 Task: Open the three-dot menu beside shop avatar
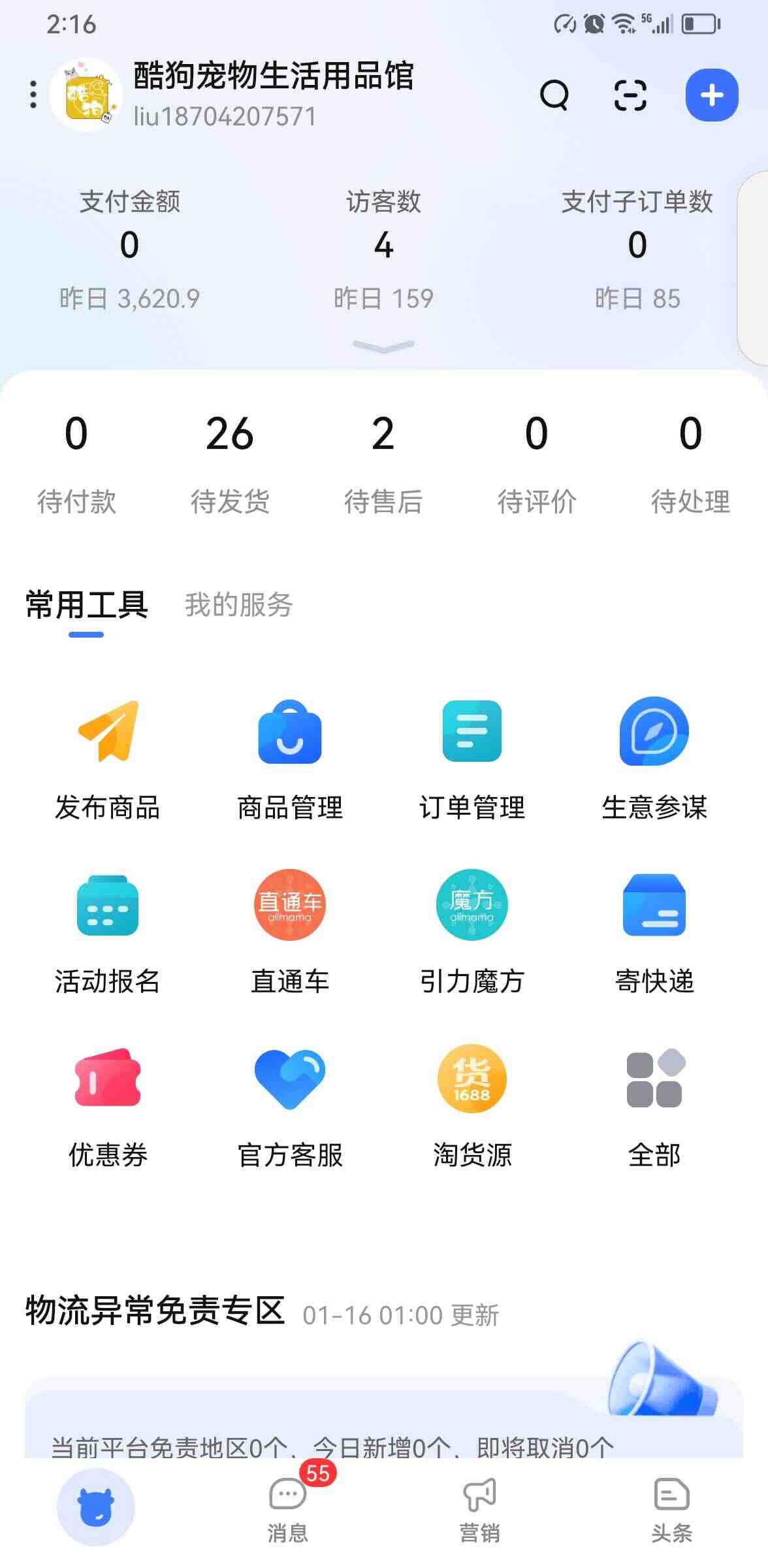pos(33,95)
